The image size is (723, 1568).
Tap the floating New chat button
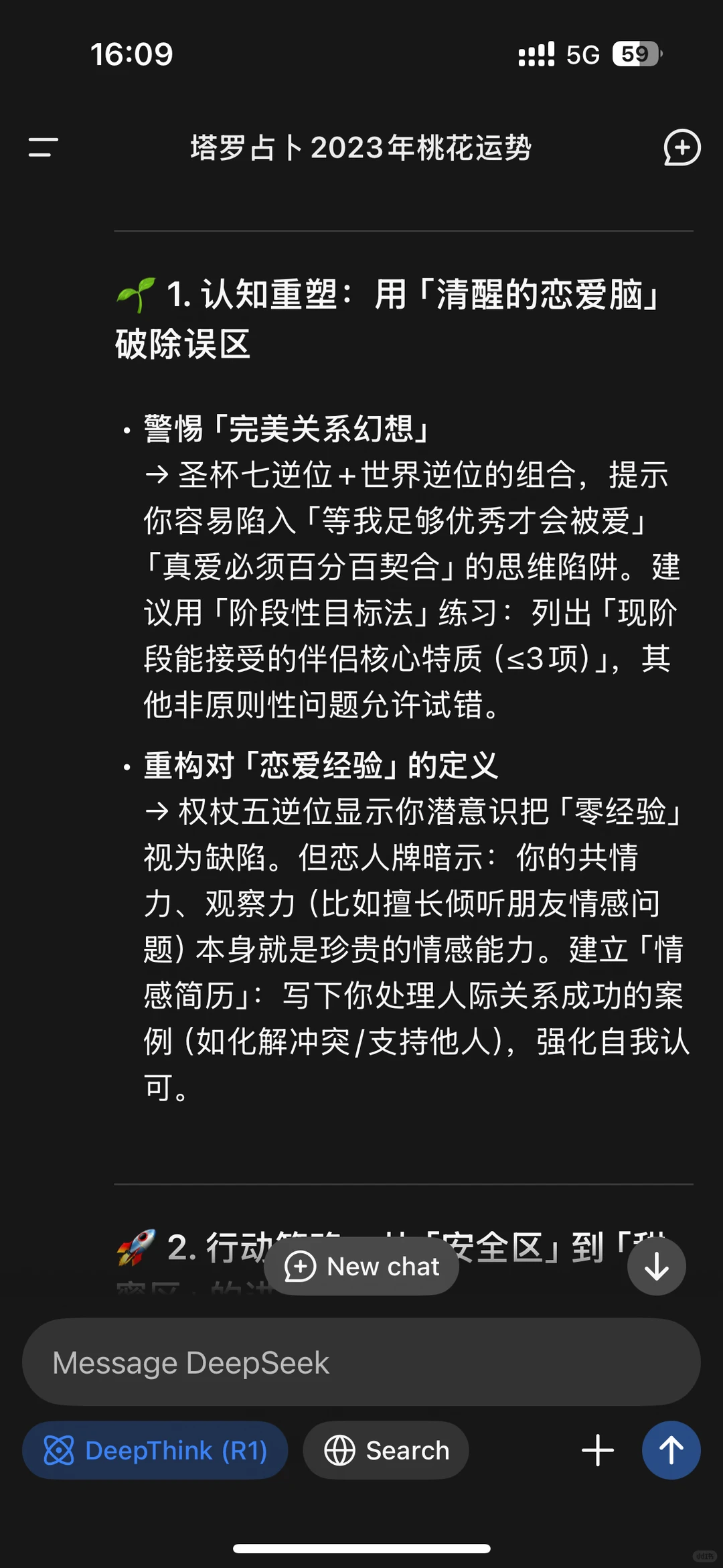(361, 1267)
